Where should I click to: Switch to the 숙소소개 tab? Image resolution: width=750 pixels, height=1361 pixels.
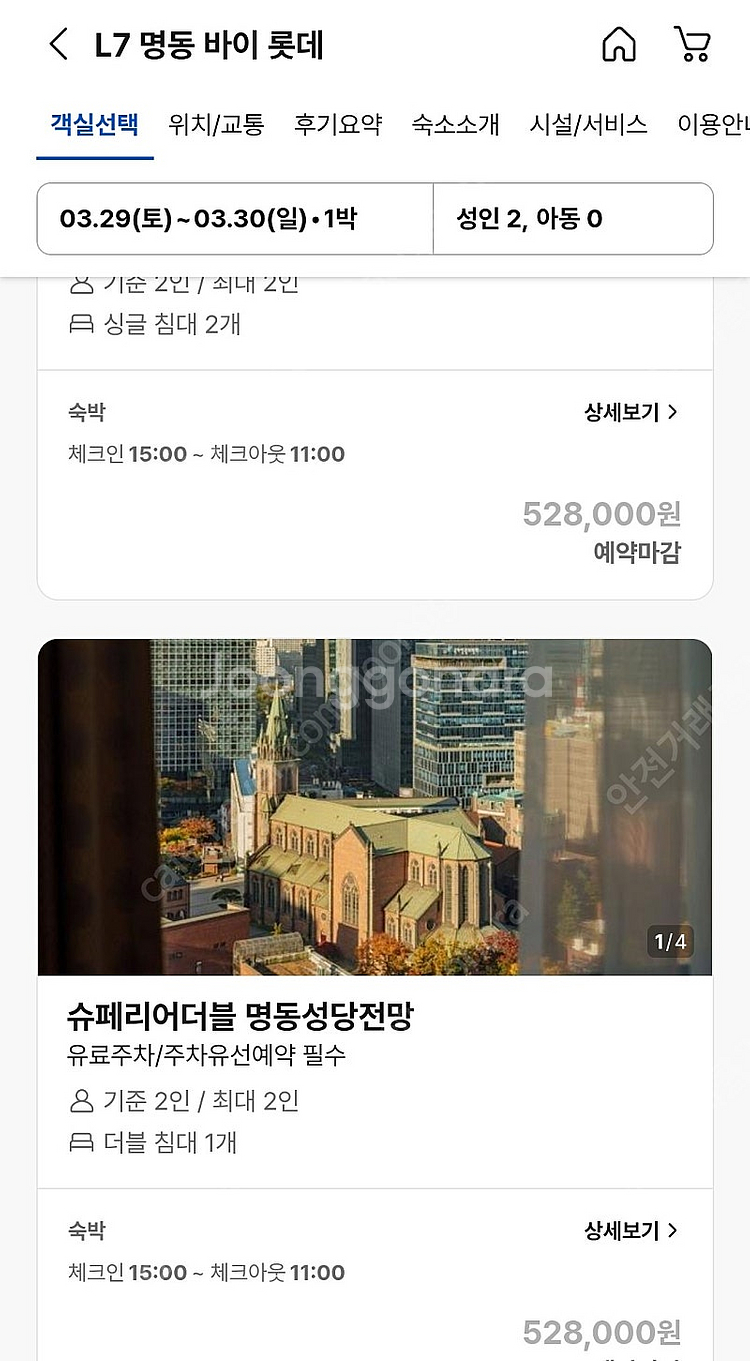456,125
